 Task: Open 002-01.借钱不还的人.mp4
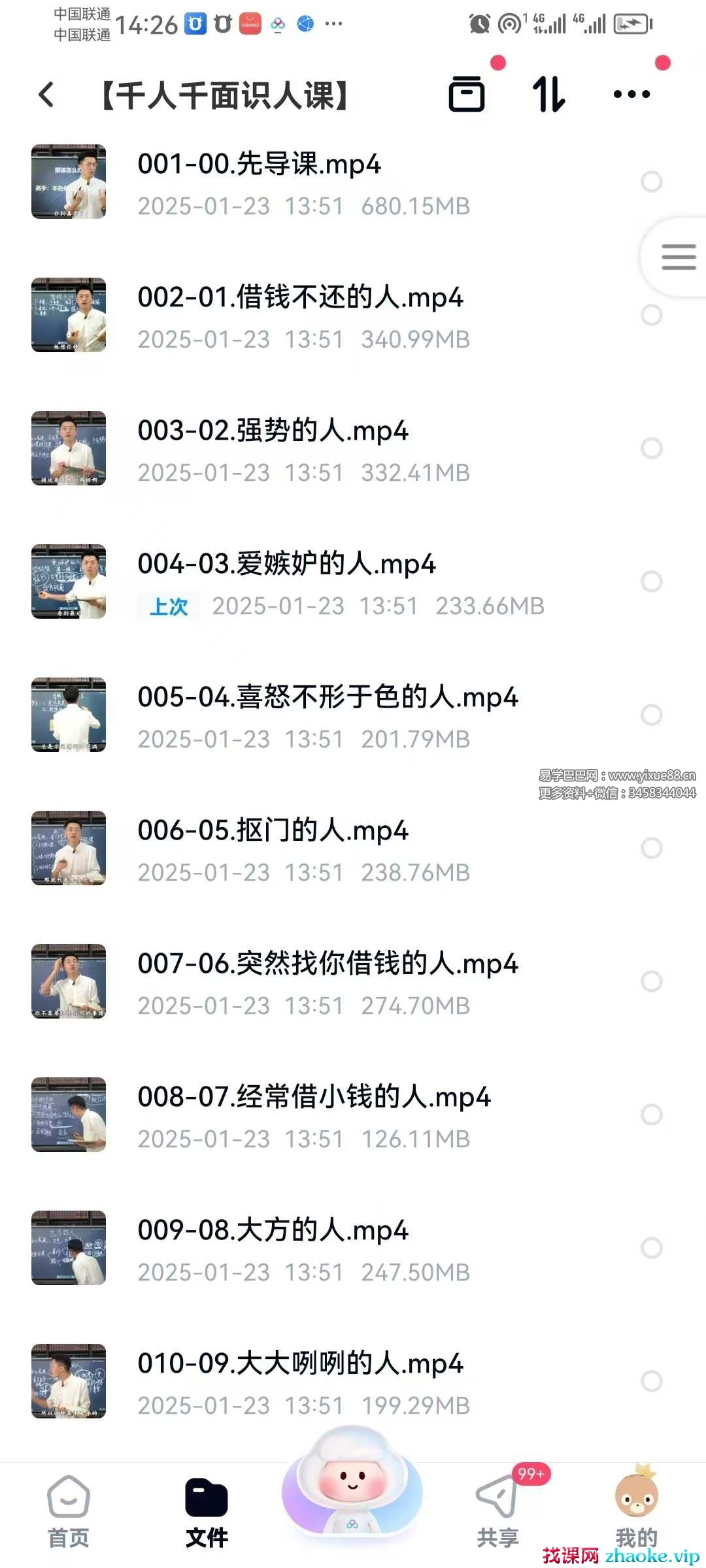tap(300, 297)
